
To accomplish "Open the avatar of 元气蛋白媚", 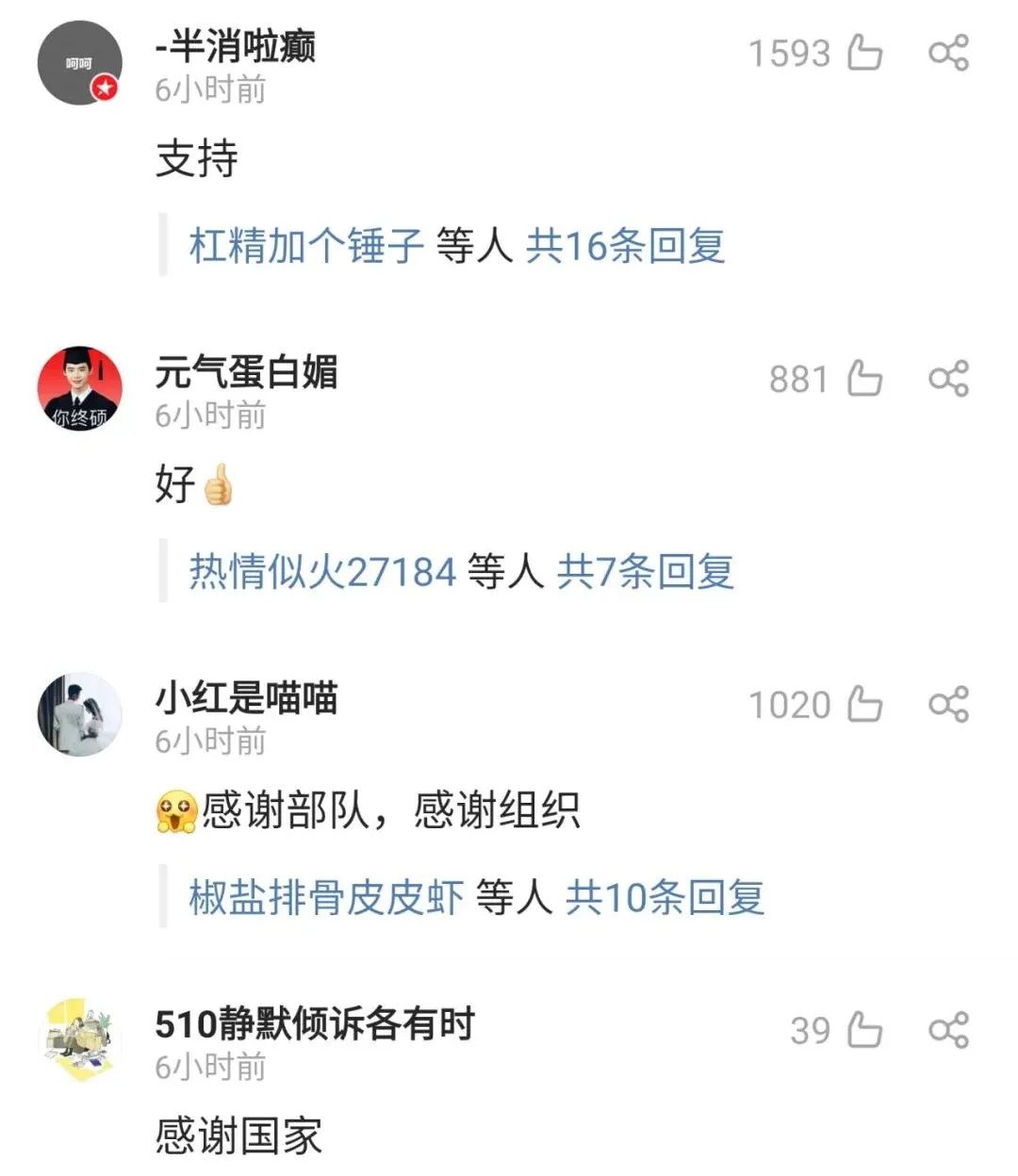I will (80, 388).
